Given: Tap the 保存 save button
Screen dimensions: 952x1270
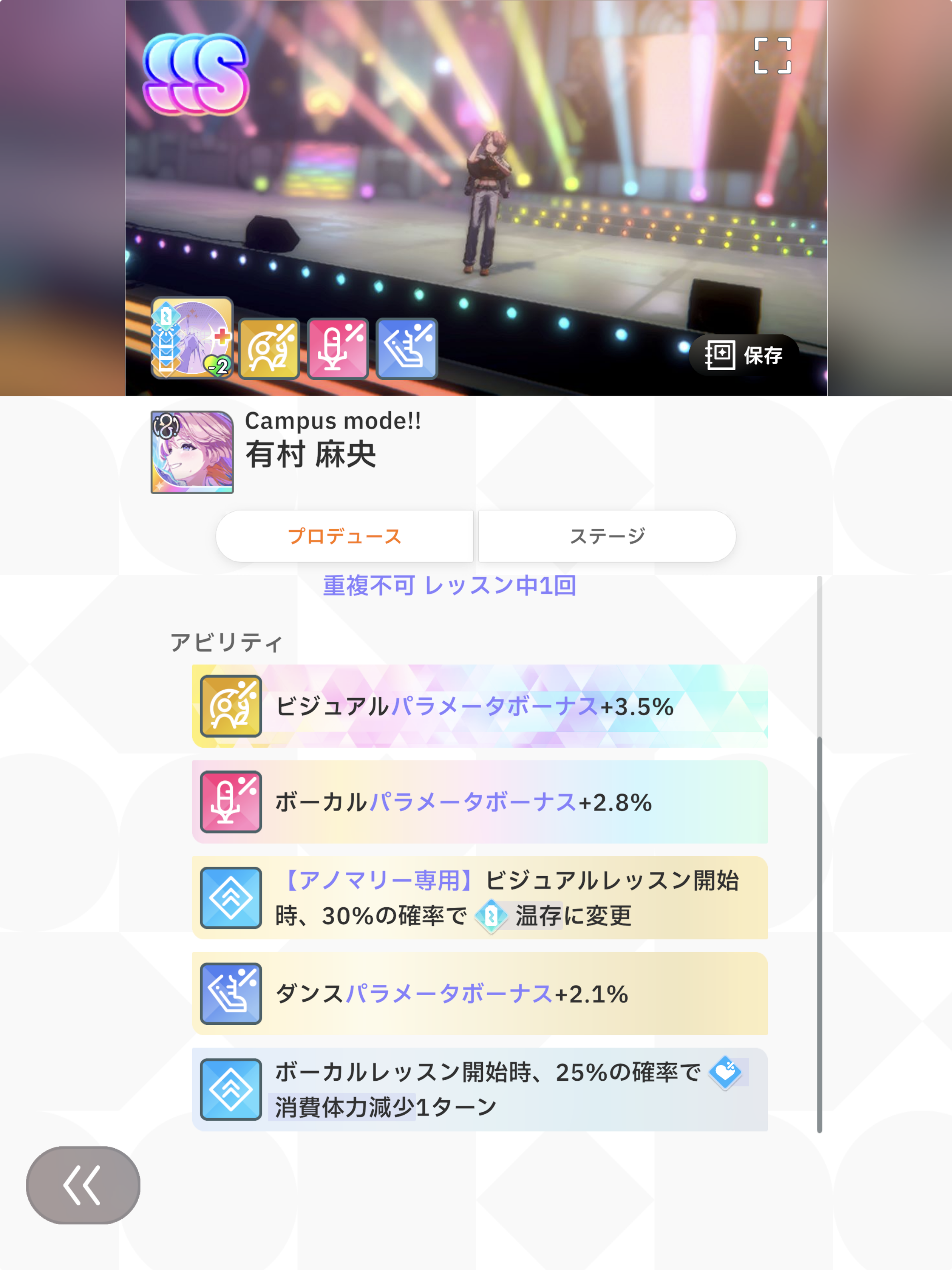Looking at the screenshot, I should click(x=744, y=355).
